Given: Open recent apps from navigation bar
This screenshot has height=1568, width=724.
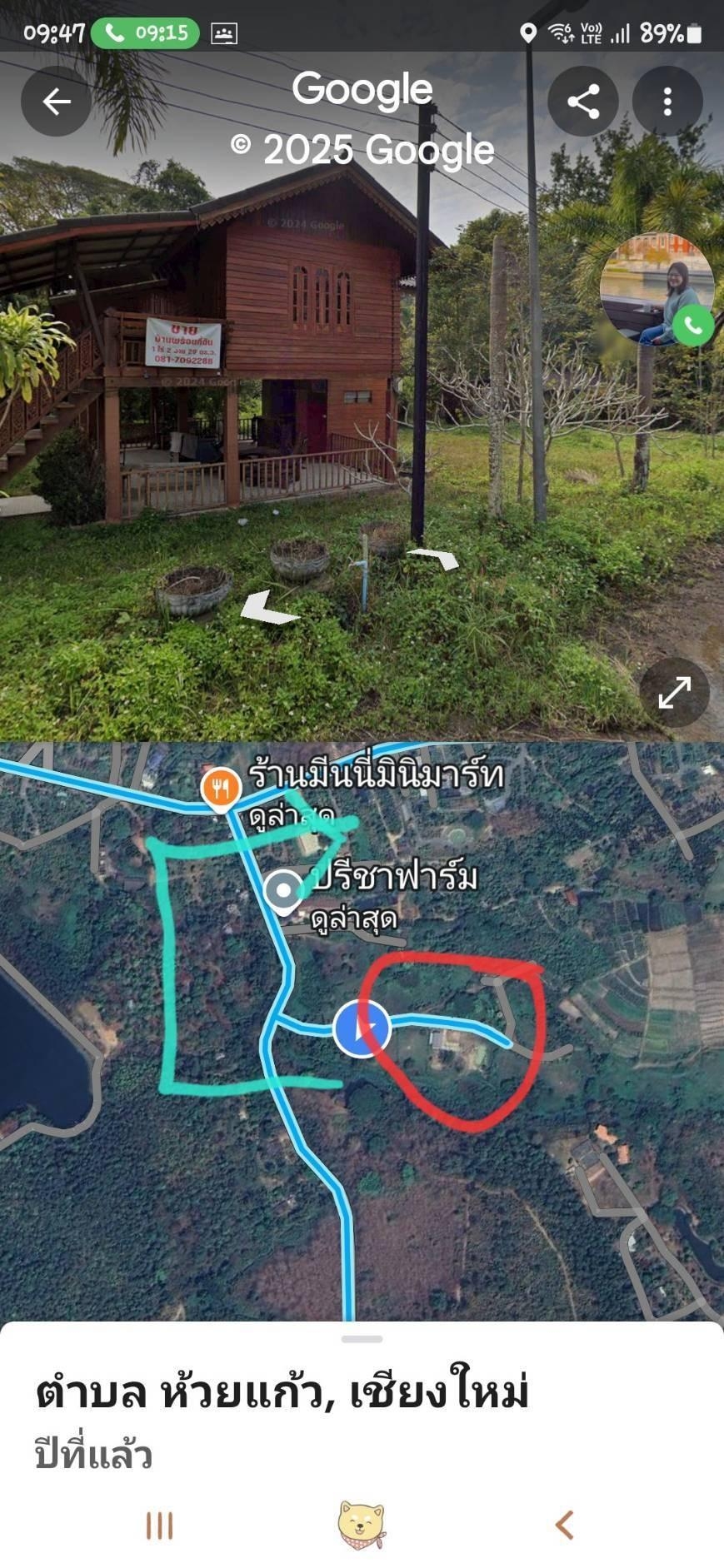Looking at the screenshot, I should click(159, 1526).
